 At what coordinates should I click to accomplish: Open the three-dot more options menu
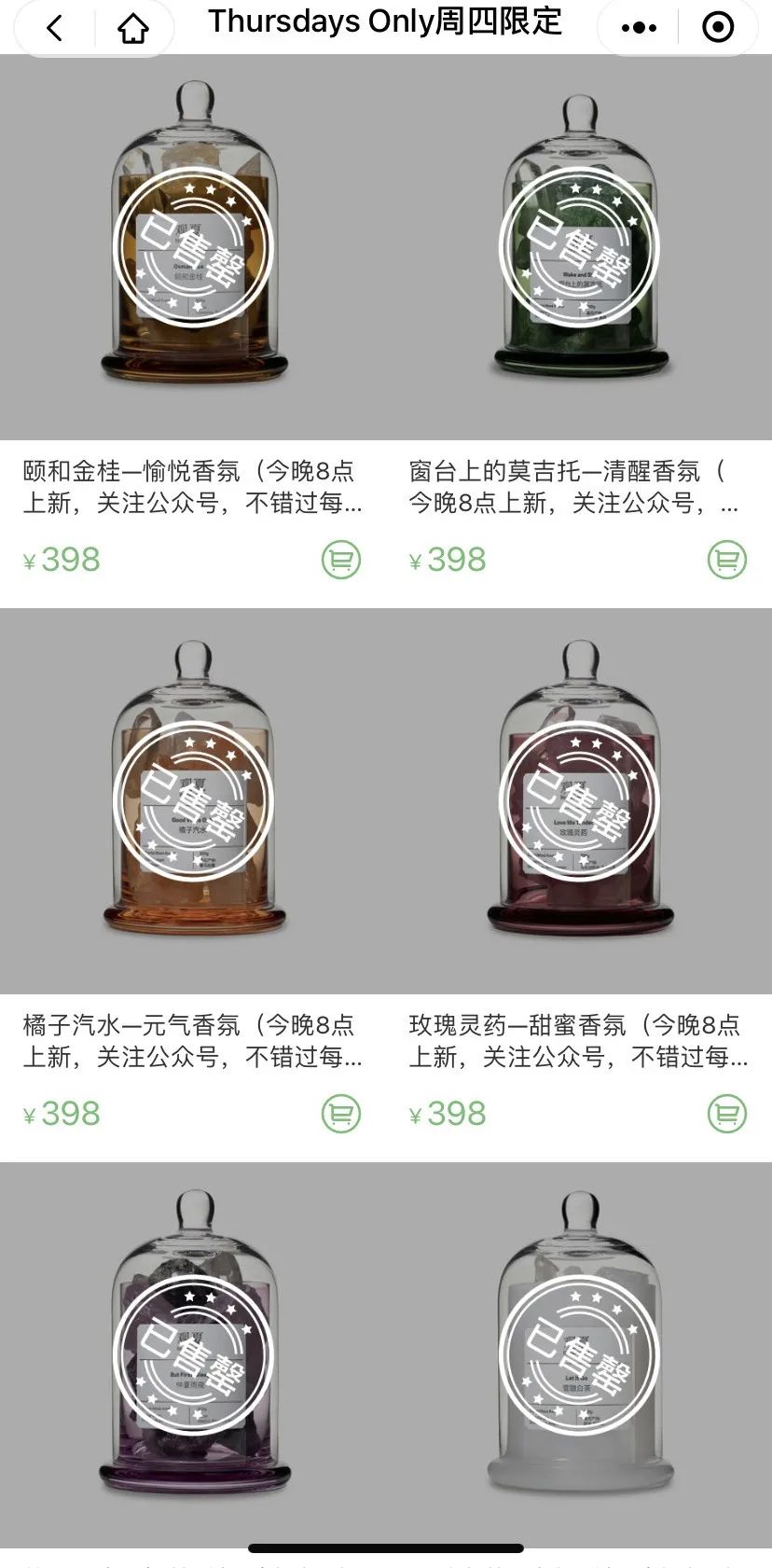(639, 29)
